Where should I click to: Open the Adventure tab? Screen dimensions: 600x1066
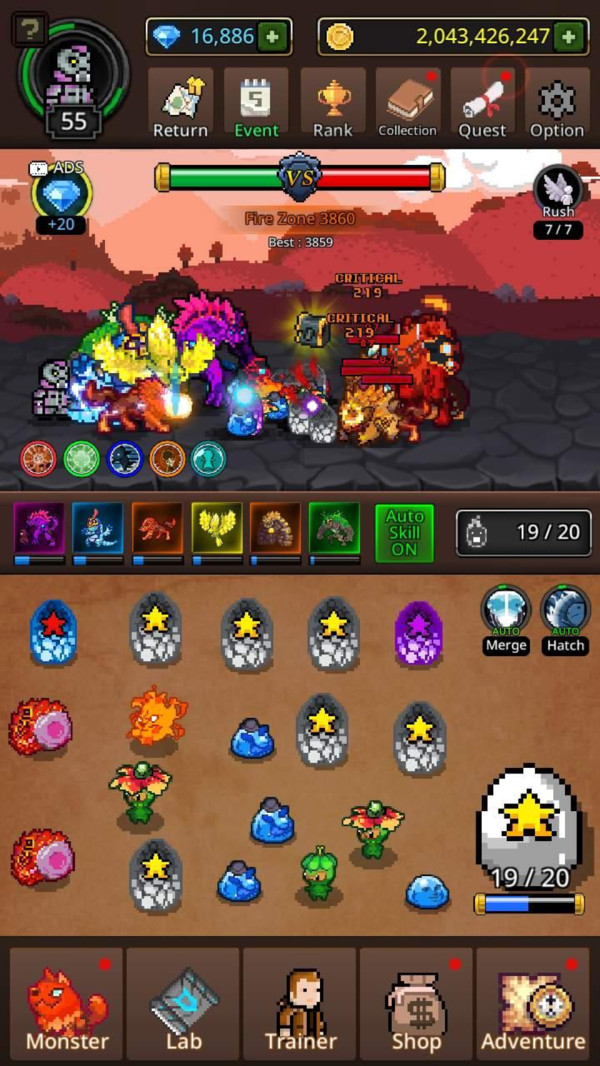point(533,1004)
